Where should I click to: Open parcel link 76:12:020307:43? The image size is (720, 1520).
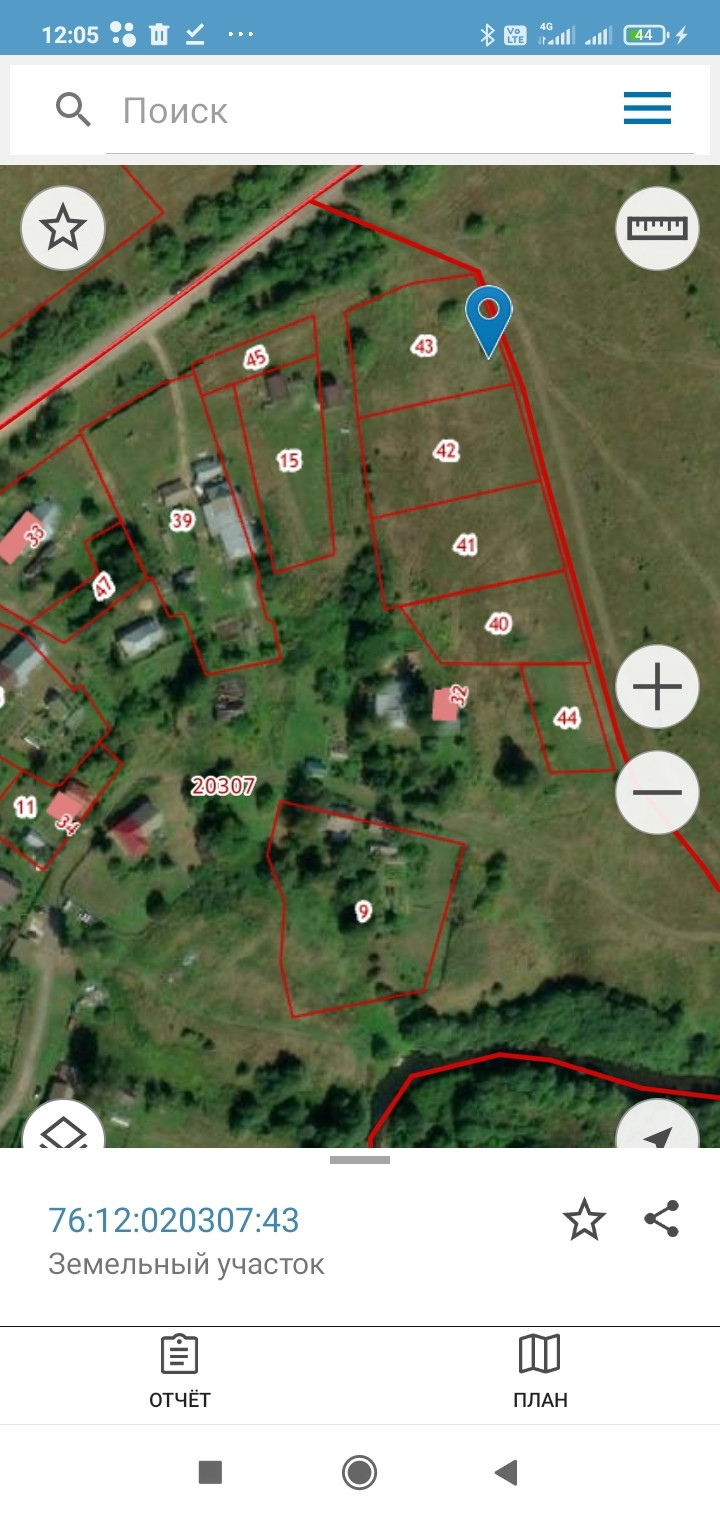point(174,1220)
